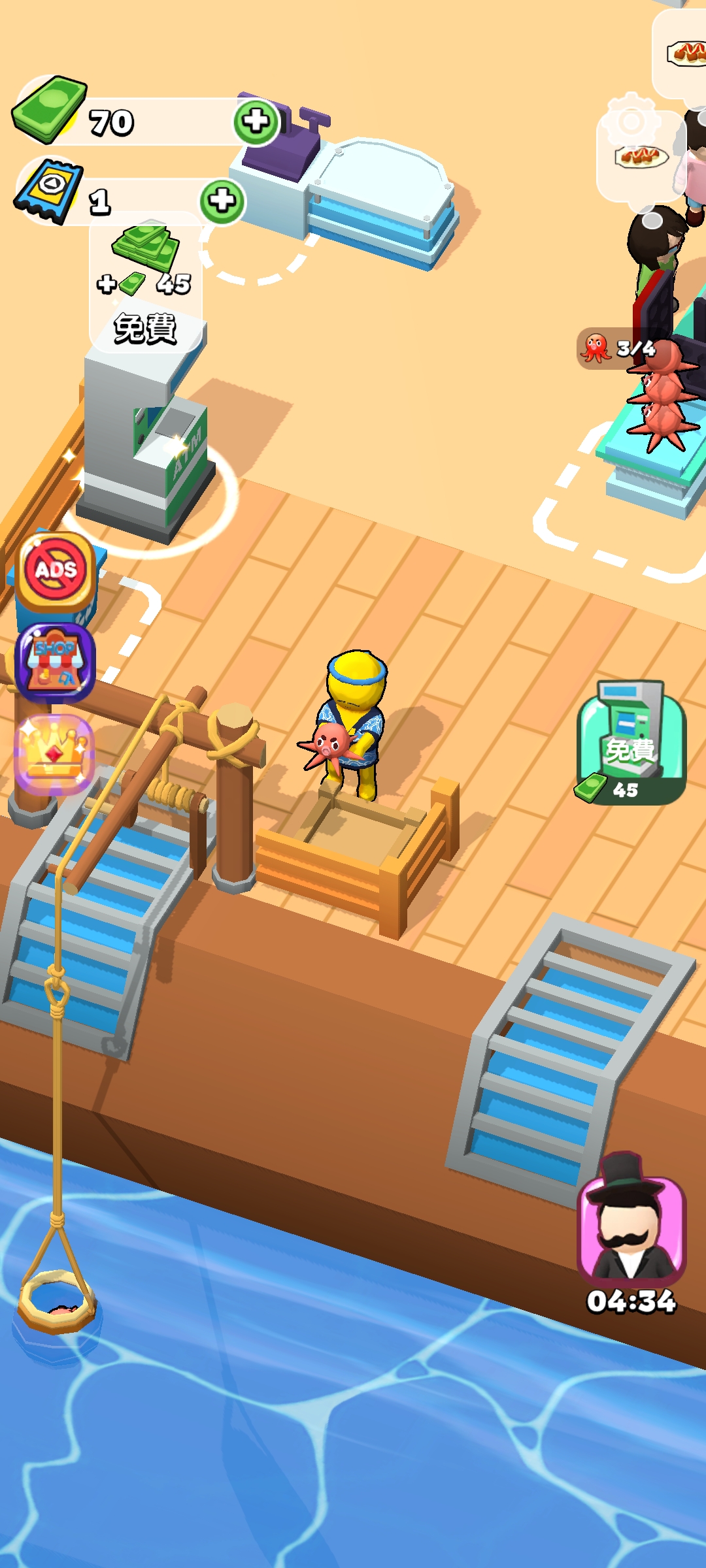Add more tickets with the plus button
Screen dimensions: 706x1568
click(222, 201)
